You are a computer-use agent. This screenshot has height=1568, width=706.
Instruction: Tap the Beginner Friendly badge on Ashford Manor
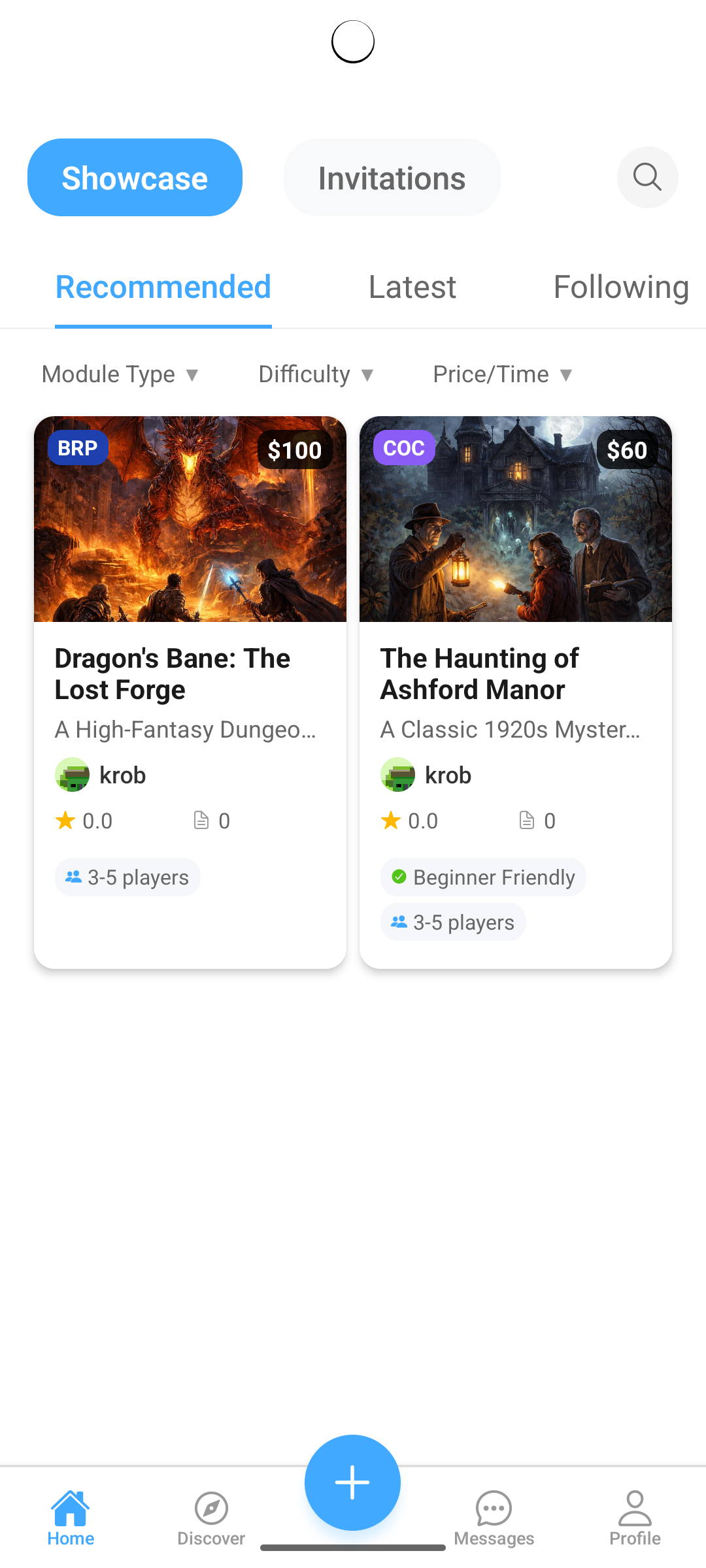click(483, 877)
